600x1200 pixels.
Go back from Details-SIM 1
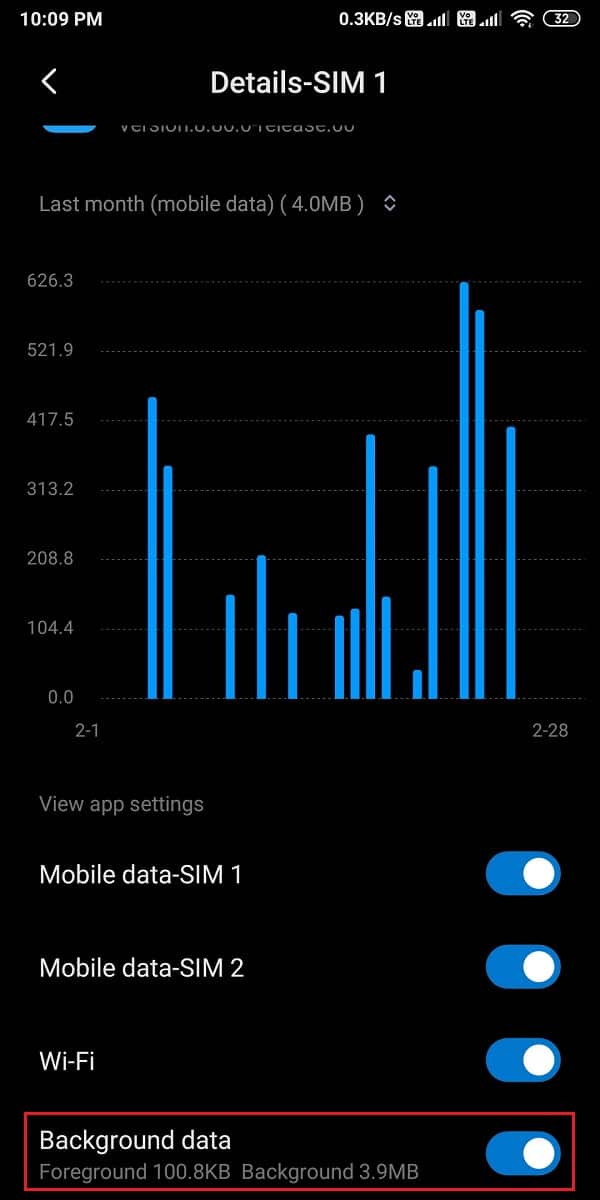49,82
